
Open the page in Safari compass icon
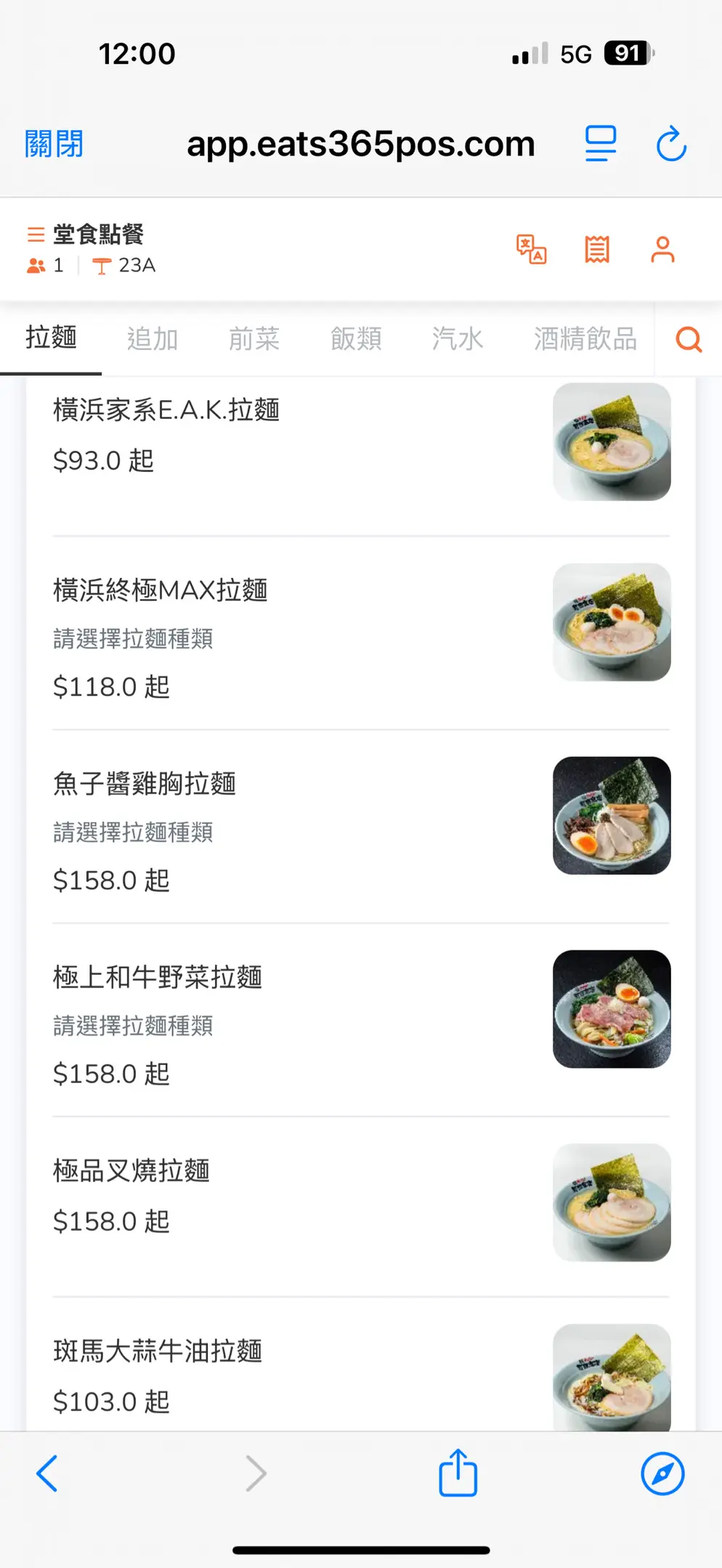(x=662, y=1474)
